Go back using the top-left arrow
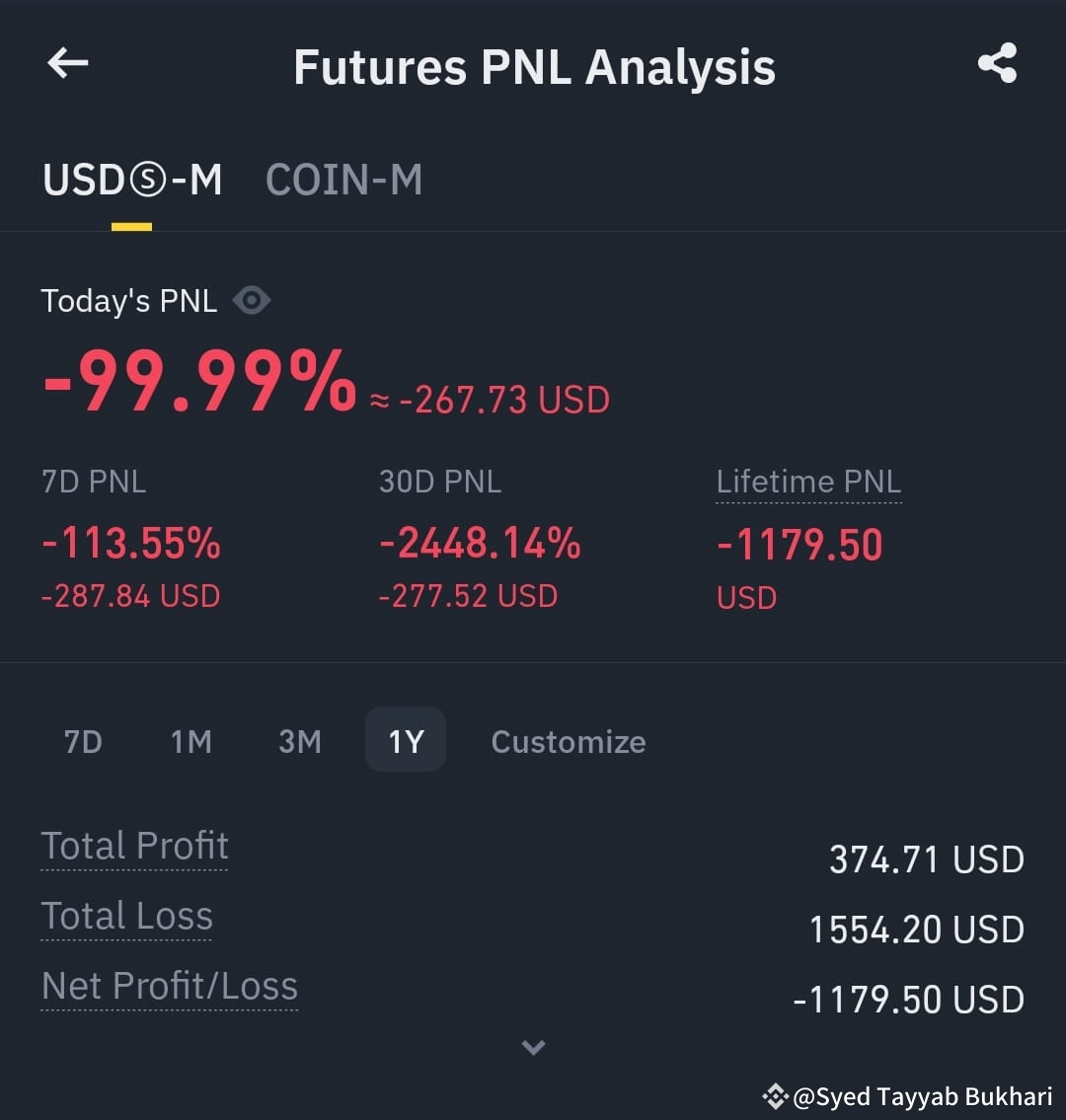 tap(68, 63)
